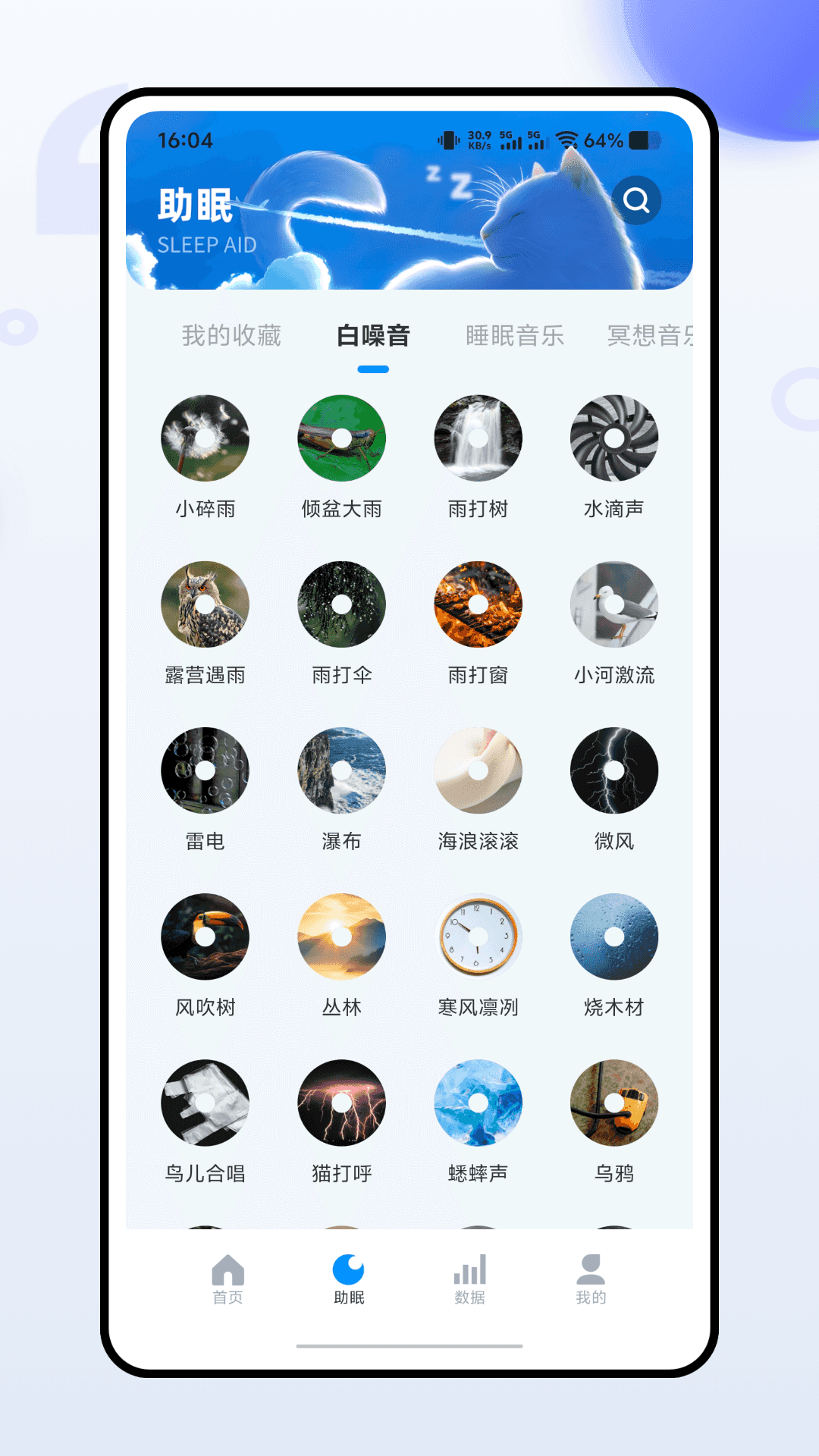The height and width of the screenshot is (1456, 819).
Task: Open the 瀑布 waterfall sound
Action: point(341,770)
